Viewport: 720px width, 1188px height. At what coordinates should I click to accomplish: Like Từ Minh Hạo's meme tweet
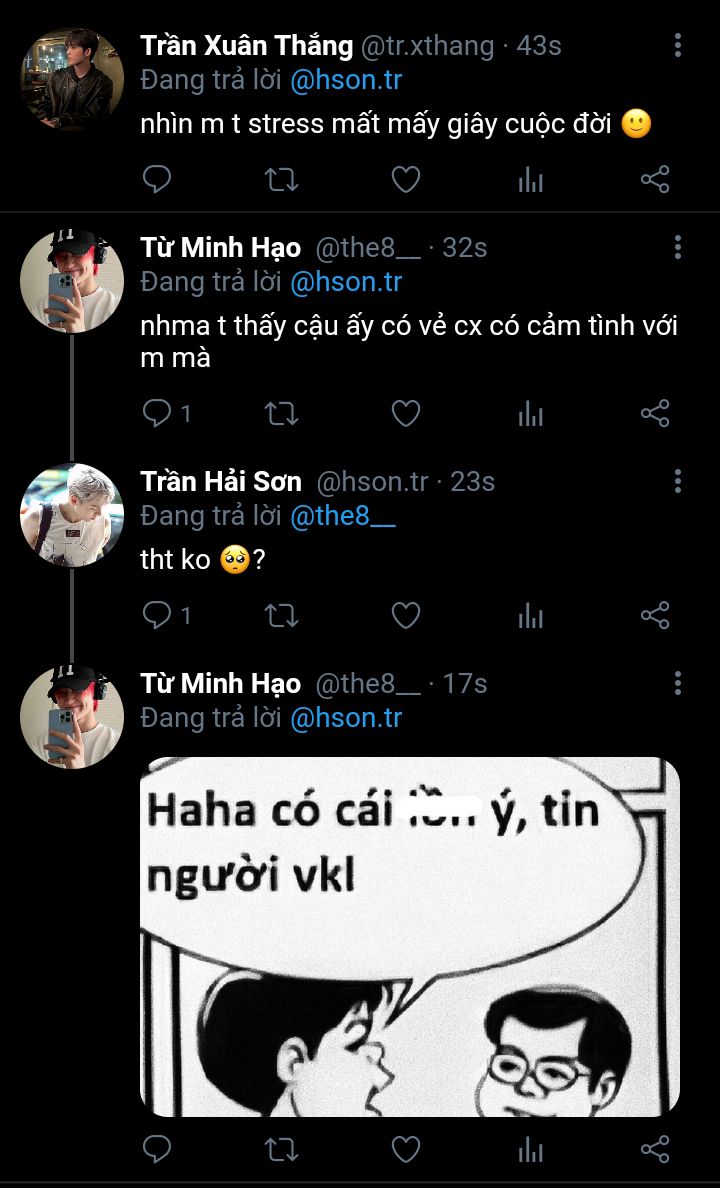[x=405, y=1149]
